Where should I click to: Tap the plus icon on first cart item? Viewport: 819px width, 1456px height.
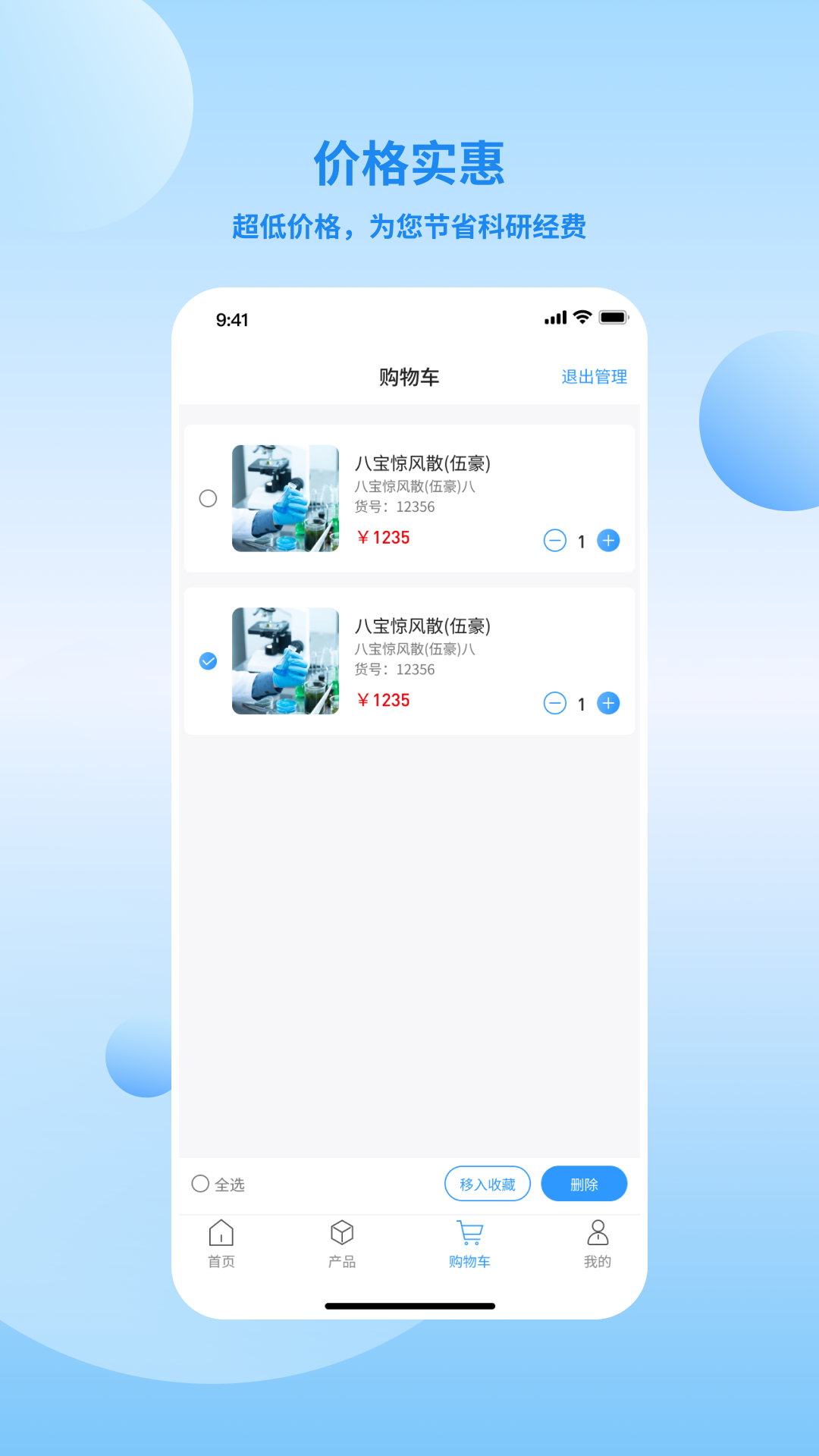(607, 541)
